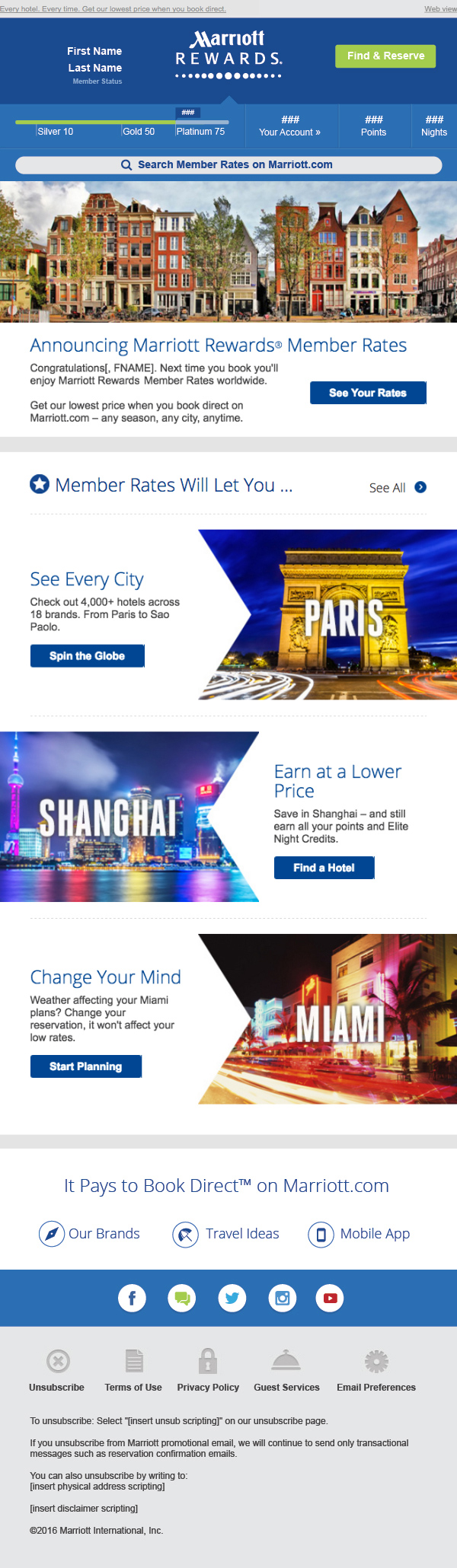Screen dimensions: 457x1568
Task: Open the YouTube icon
Action: click(331, 1298)
